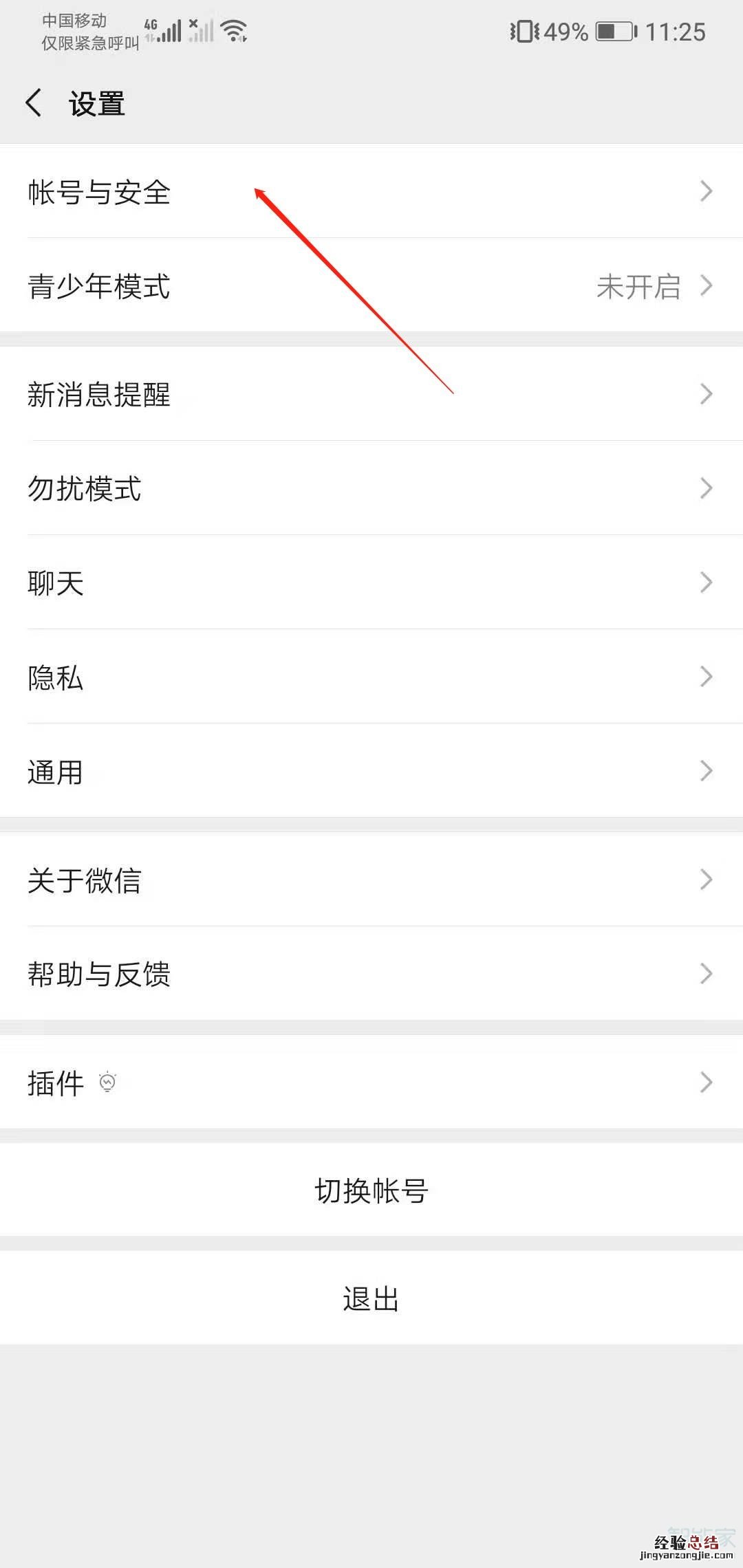Image resolution: width=743 pixels, height=1568 pixels.
Task: Open 关于微信 page
Action: pyautogui.click(x=371, y=880)
